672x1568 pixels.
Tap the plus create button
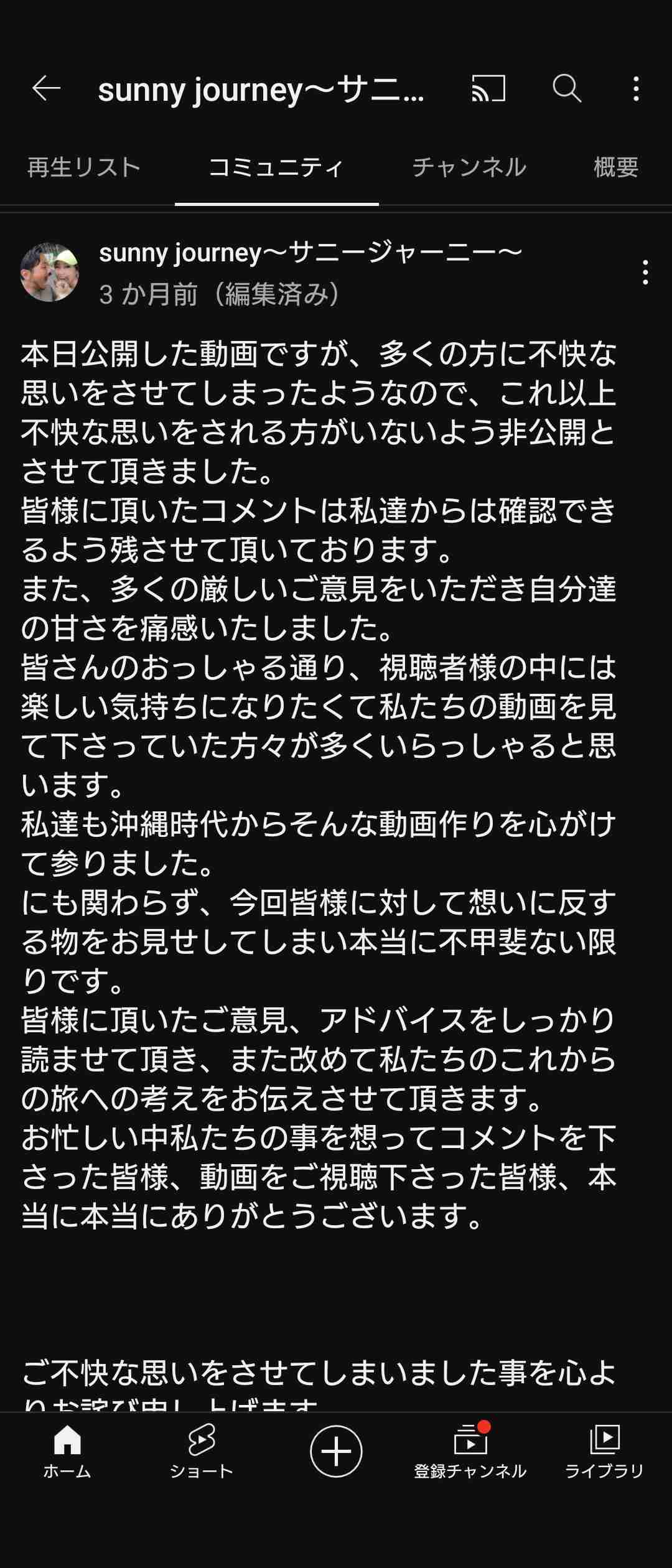coord(336,1451)
